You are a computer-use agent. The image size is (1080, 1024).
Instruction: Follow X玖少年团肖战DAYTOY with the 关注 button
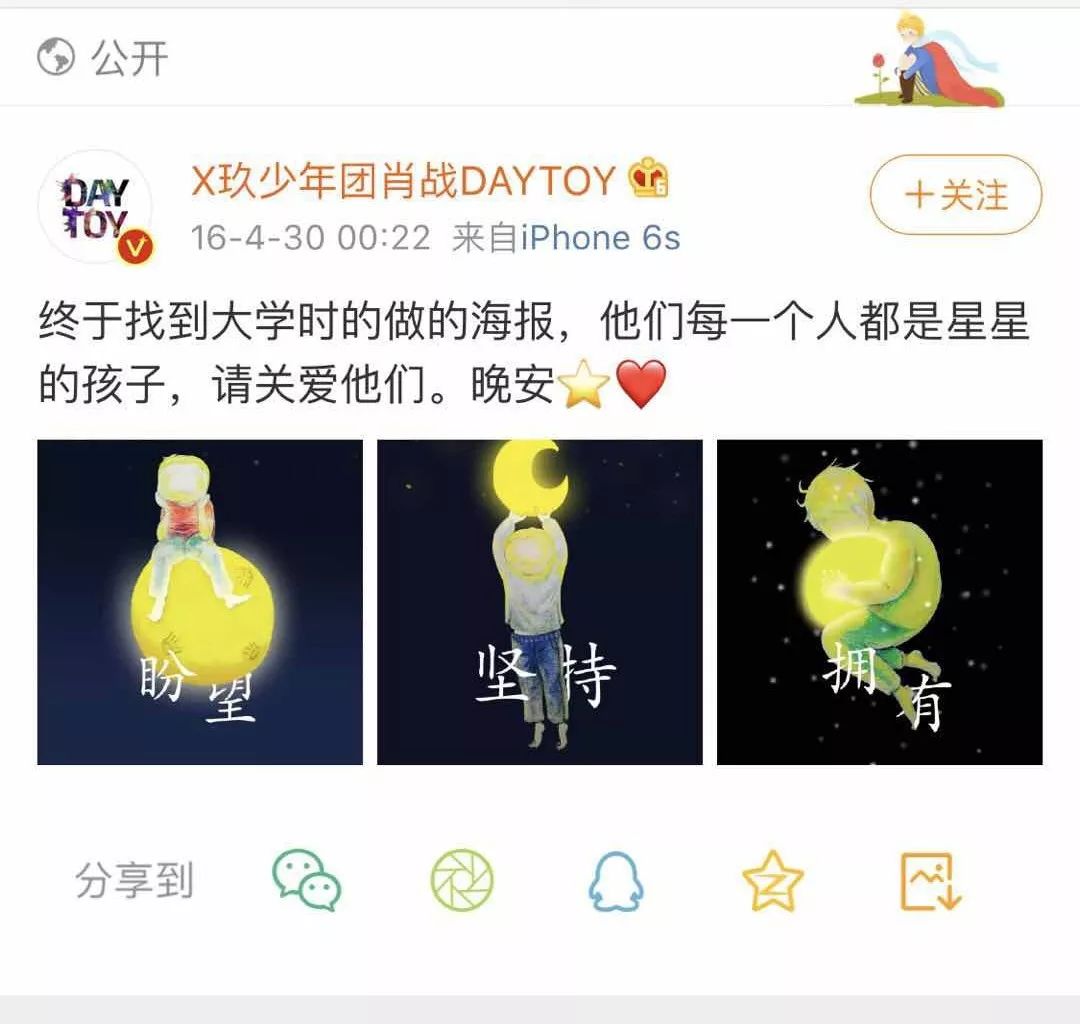[955, 195]
